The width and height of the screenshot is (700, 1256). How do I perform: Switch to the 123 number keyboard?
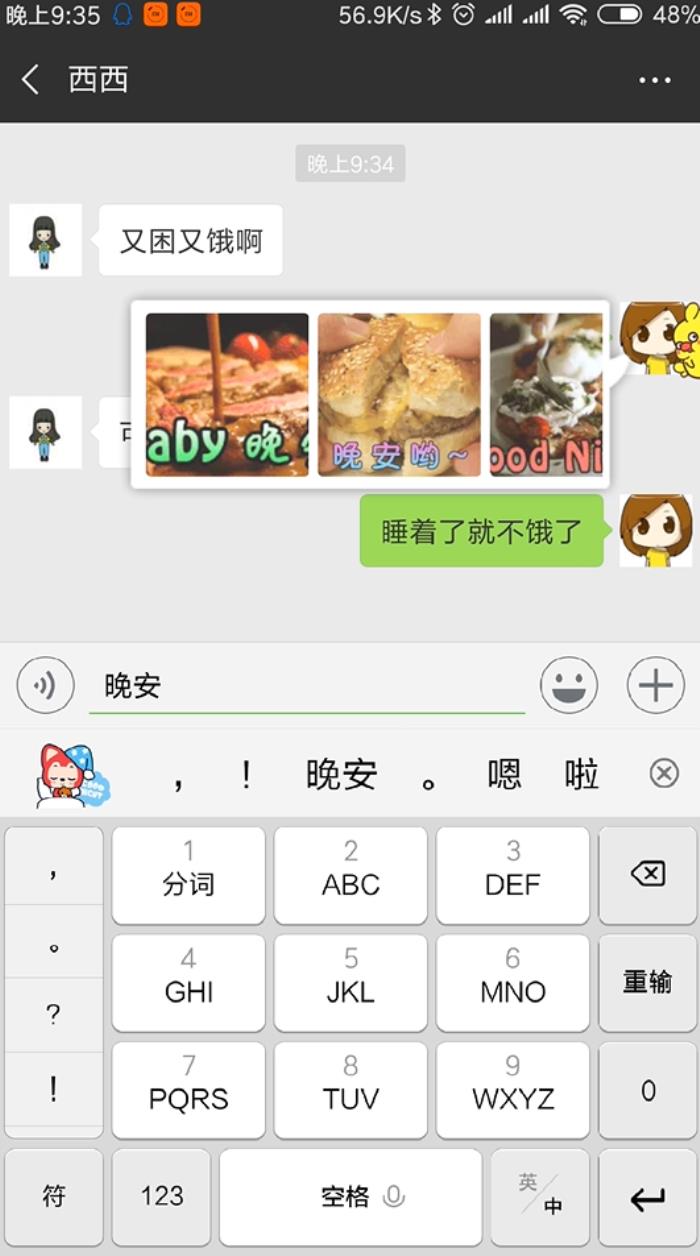[x=162, y=1196]
